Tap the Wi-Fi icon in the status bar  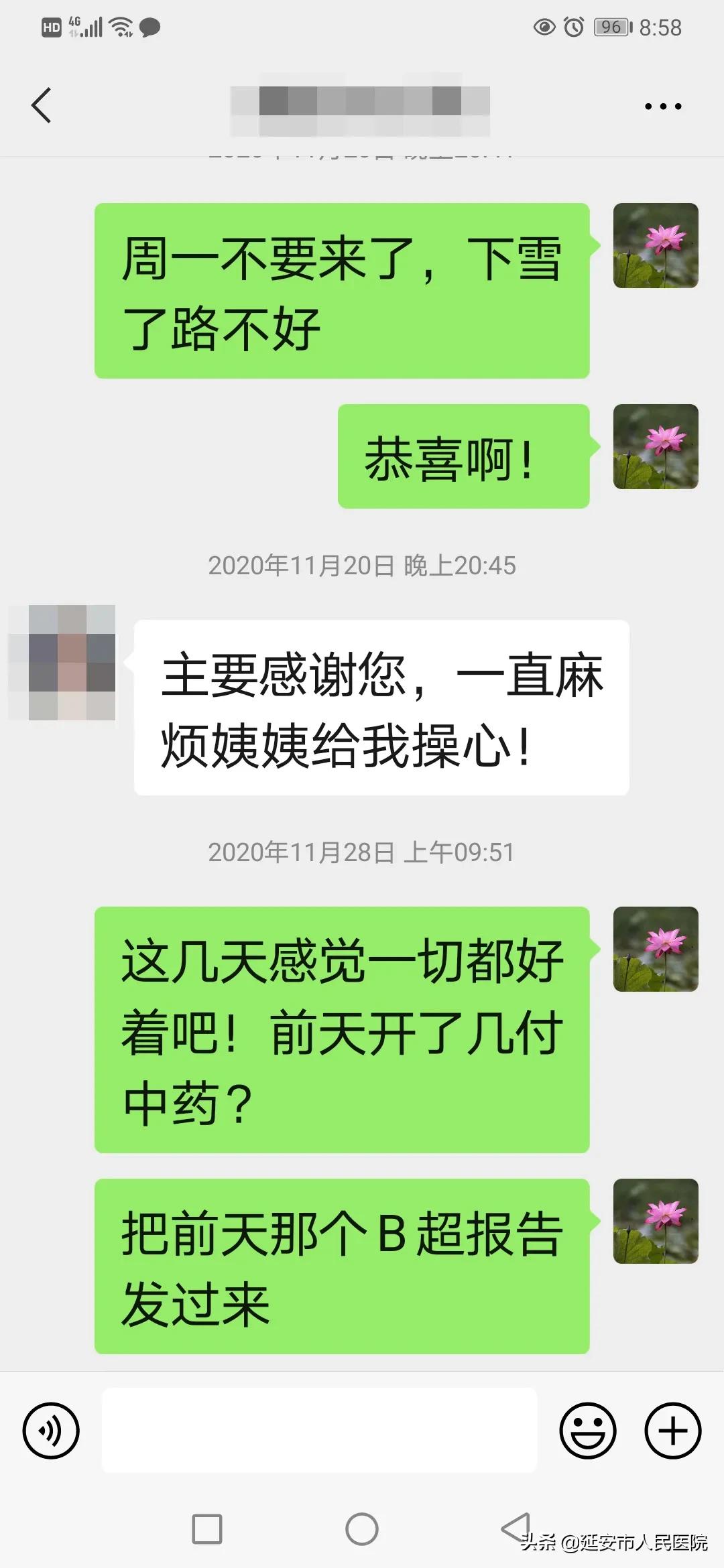click(x=122, y=27)
